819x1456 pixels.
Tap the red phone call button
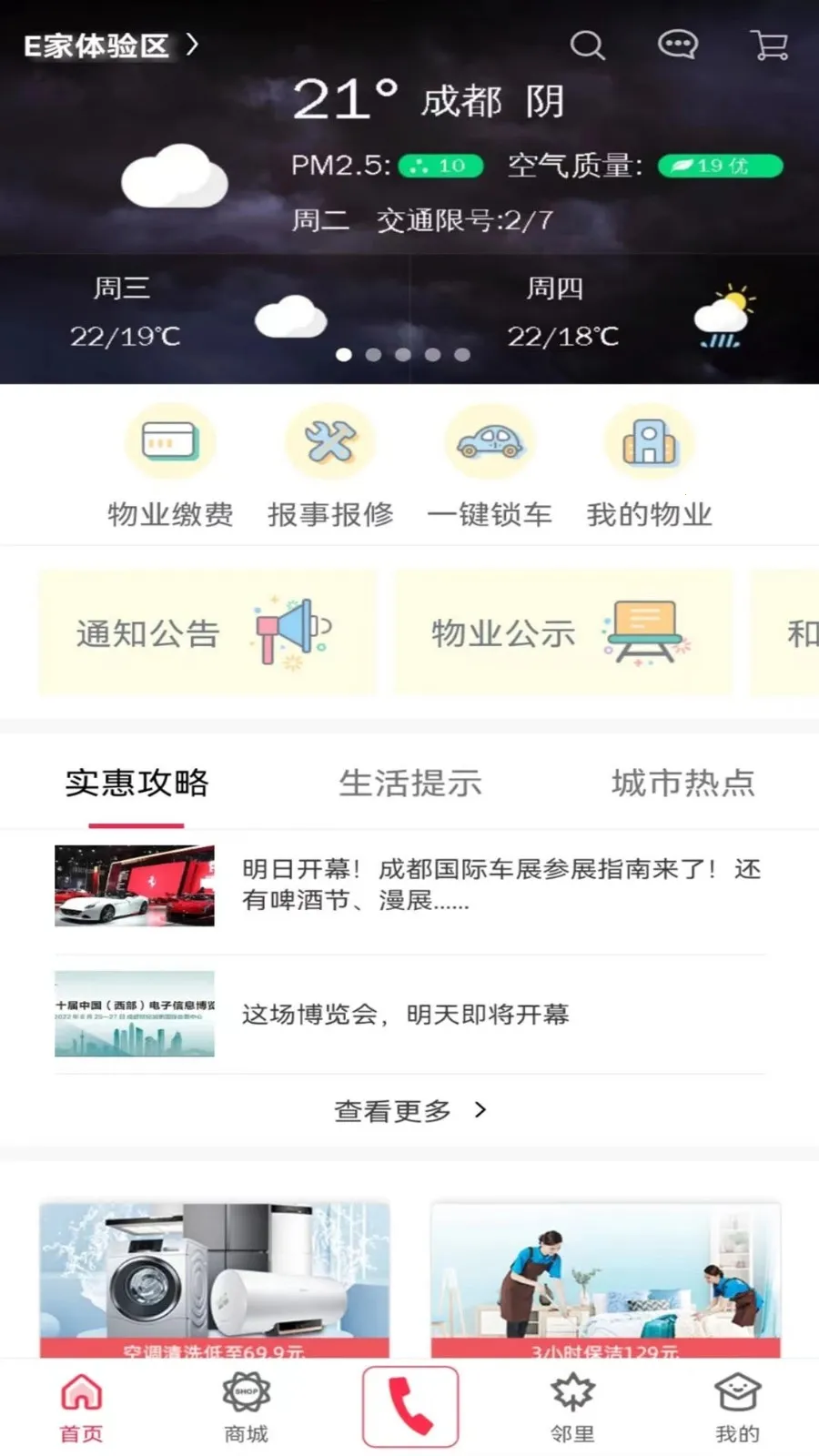click(x=409, y=1404)
